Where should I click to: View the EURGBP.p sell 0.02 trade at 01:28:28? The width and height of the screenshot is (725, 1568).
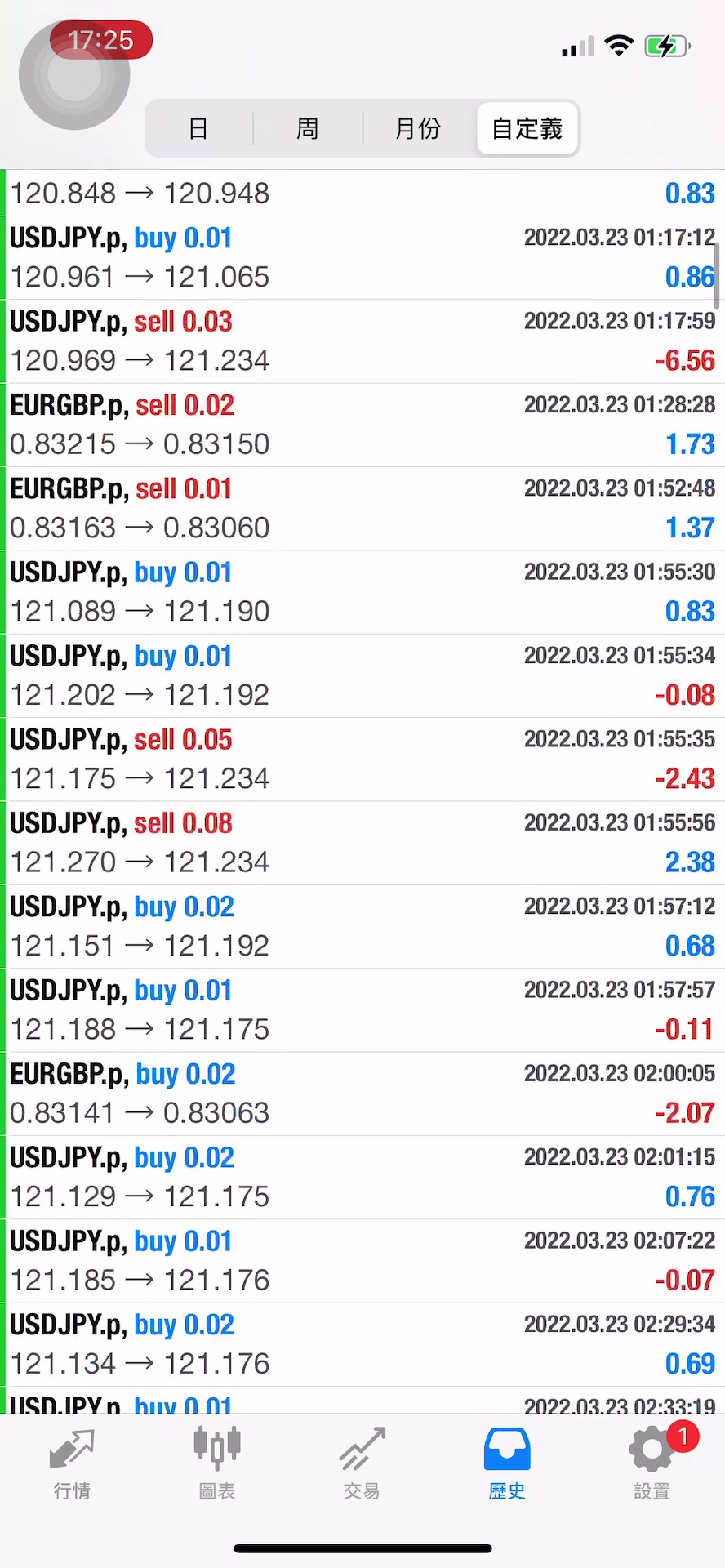click(x=362, y=425)
